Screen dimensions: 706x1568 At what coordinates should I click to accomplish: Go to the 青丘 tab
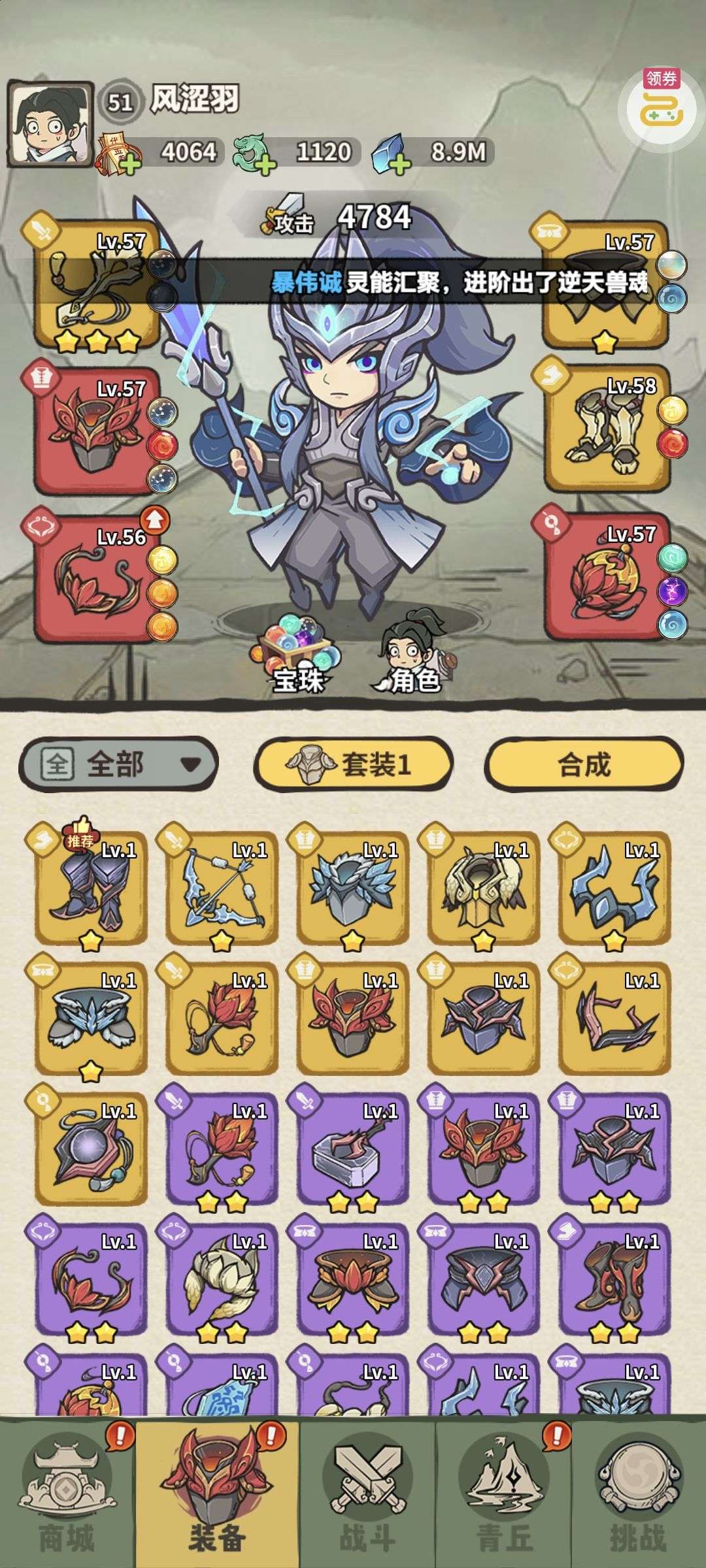tap(505, 1496)
